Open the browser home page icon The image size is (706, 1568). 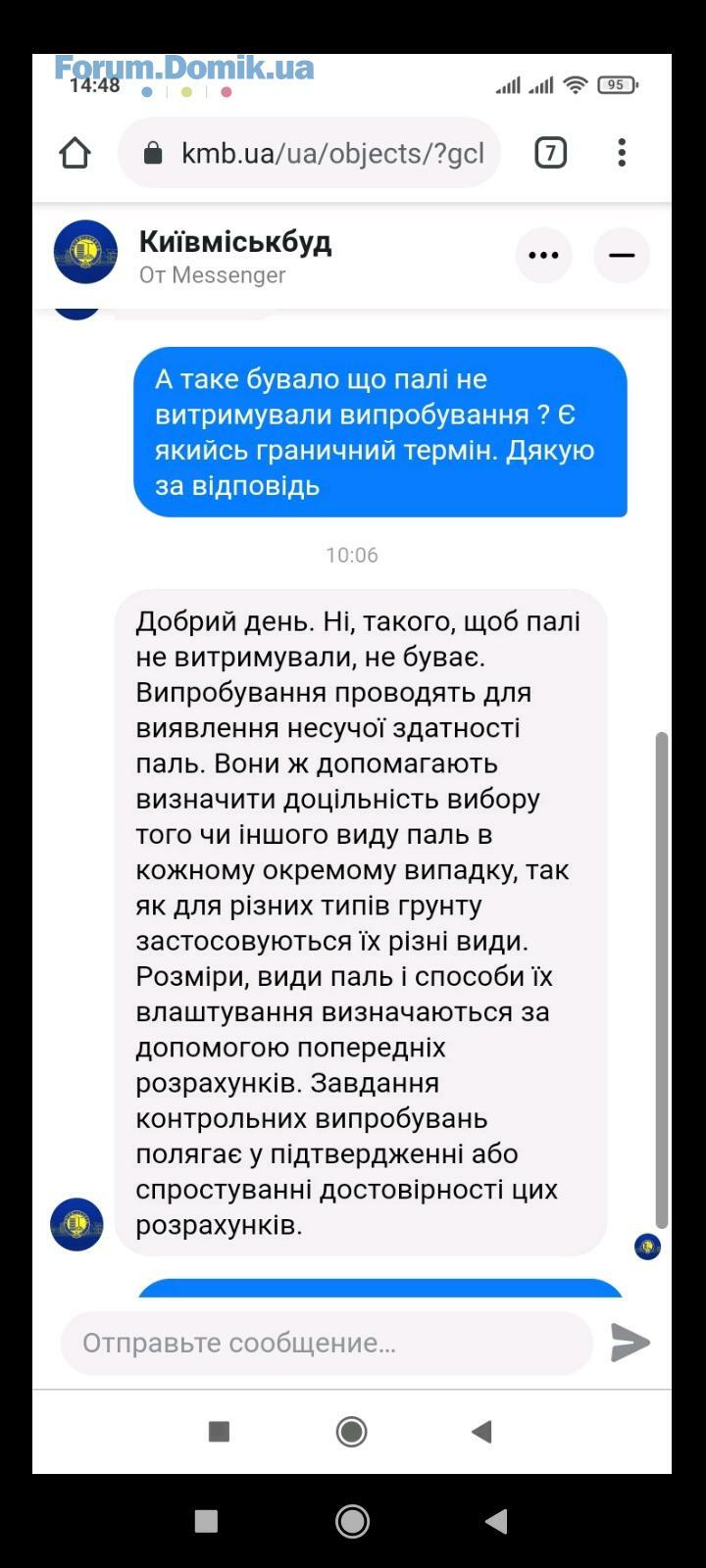75,153
